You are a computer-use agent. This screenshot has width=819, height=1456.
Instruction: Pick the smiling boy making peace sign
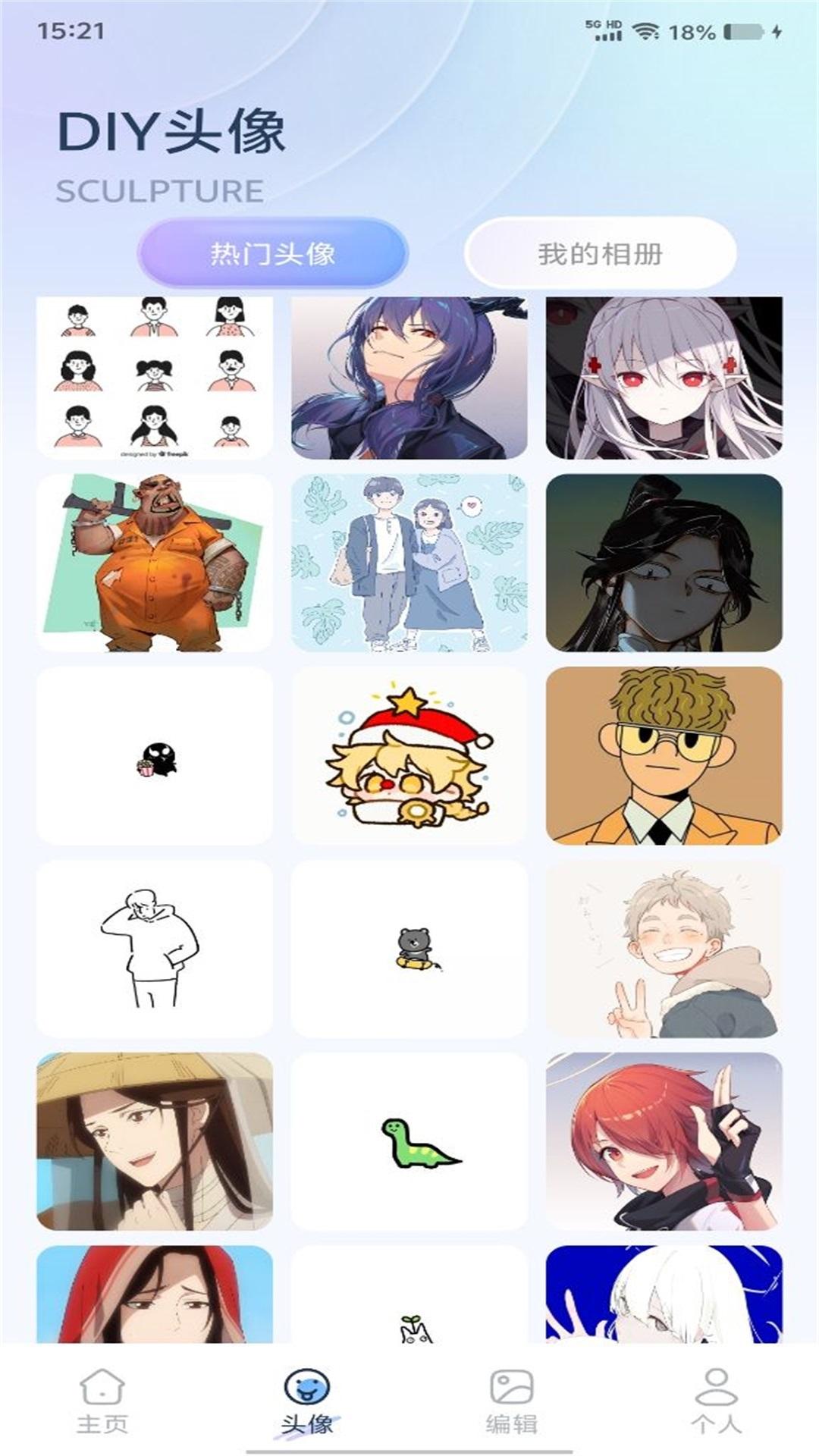664,948
